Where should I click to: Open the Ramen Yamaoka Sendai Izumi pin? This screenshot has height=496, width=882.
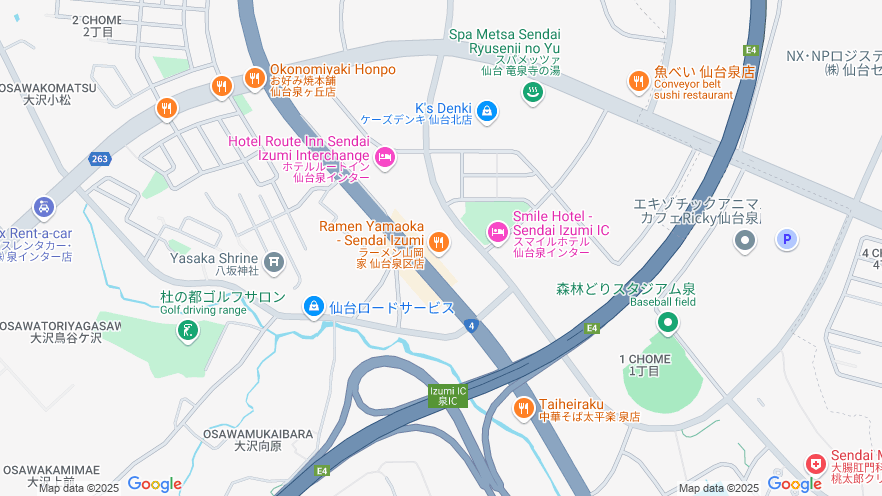[438, 241]
